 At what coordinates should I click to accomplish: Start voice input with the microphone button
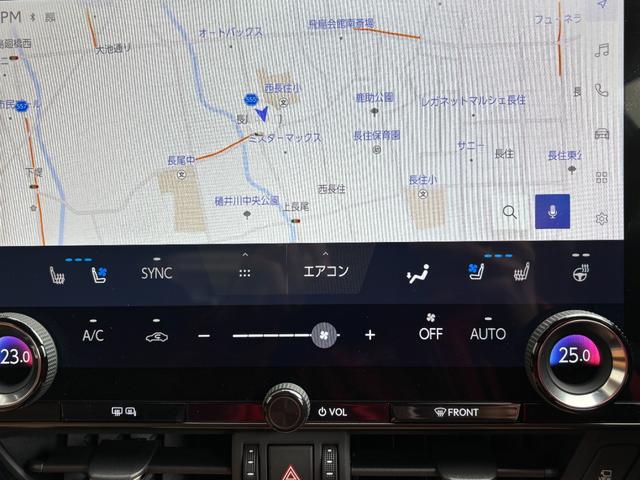pyautogui.click(x=552, y=211)
